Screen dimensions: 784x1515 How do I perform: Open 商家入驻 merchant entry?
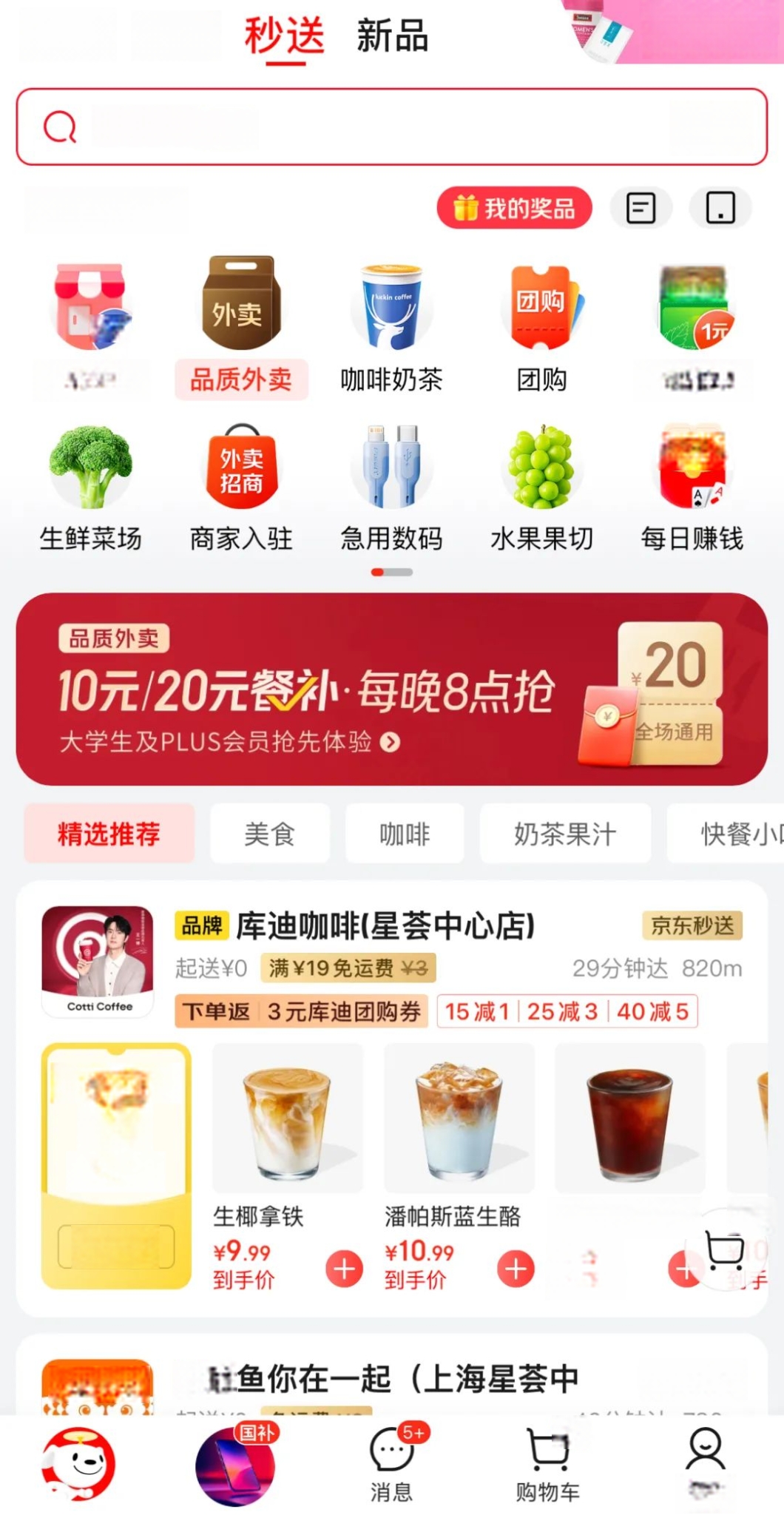click(x=241, y=485)
